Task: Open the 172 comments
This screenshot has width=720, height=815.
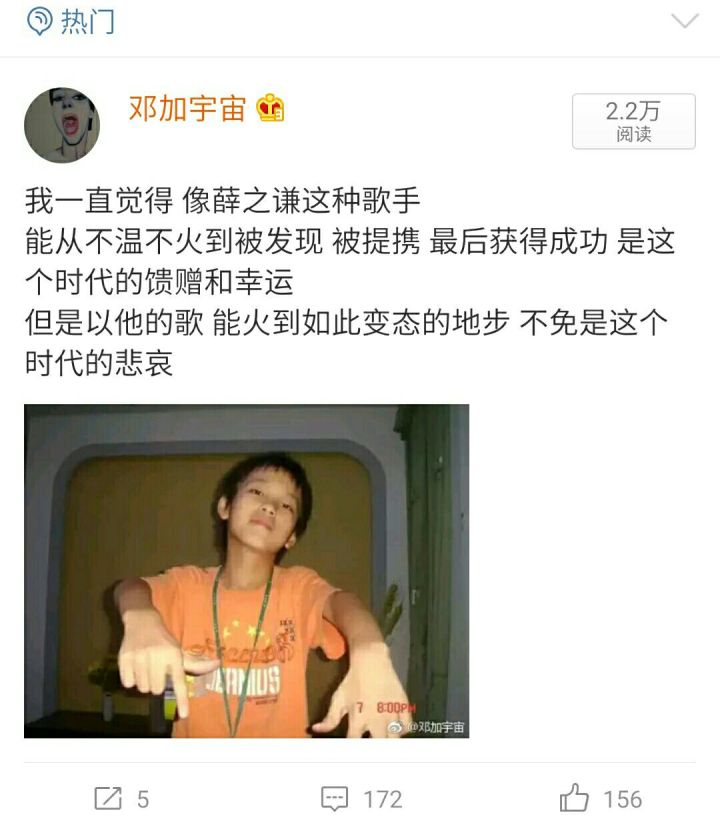Action: point(361,798)
